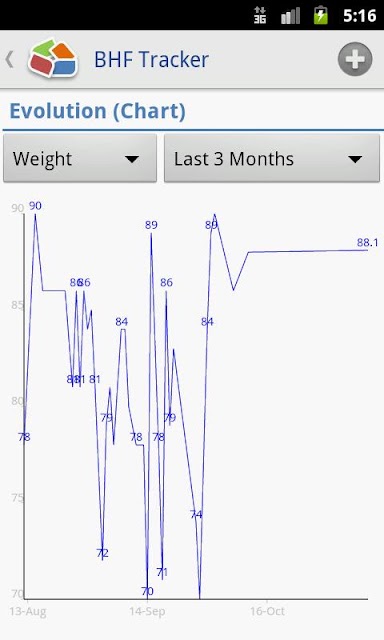This screenshot has height=640, width=384.
Task: Expand the Last 3 Months dropdown
Action: coord(272,158)
